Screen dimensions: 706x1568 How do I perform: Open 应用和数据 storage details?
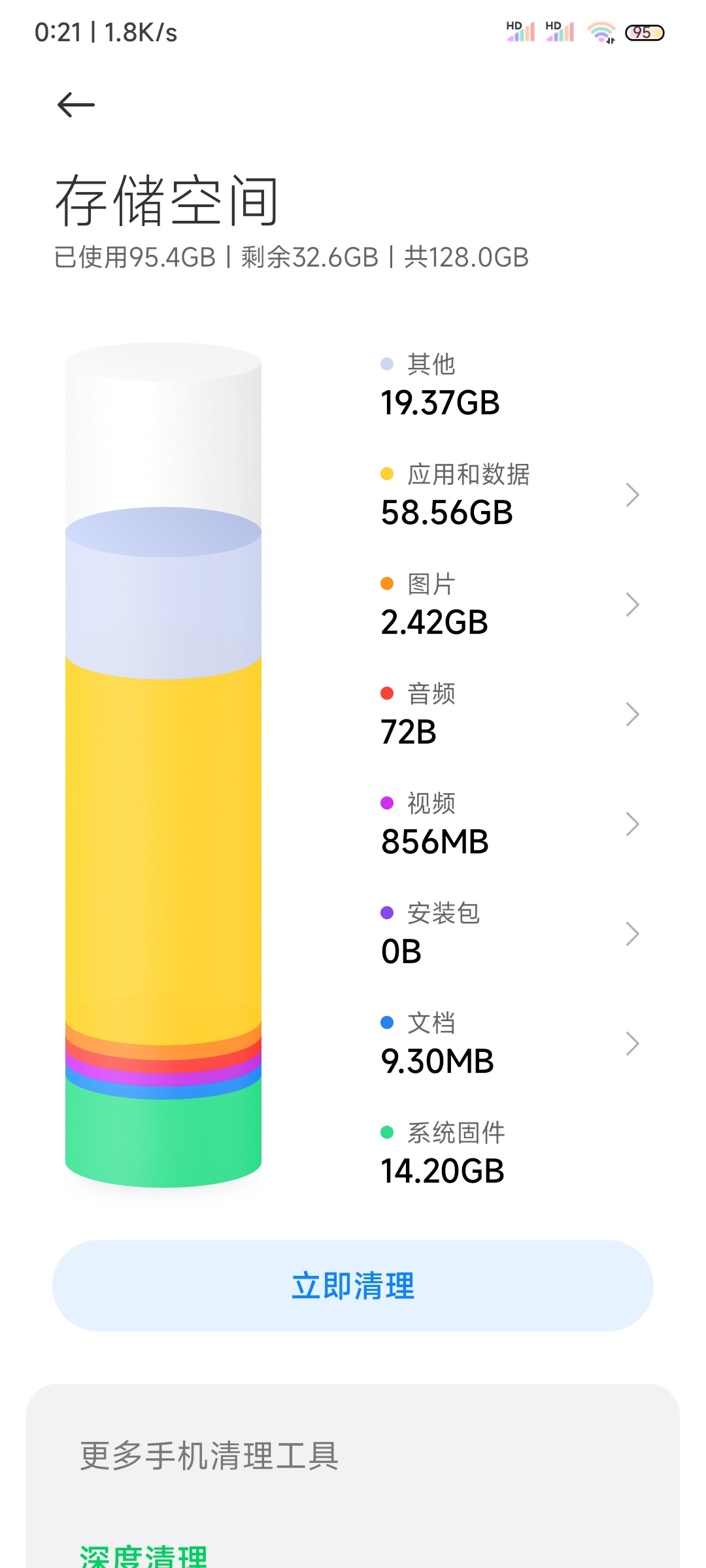(510, 495)
